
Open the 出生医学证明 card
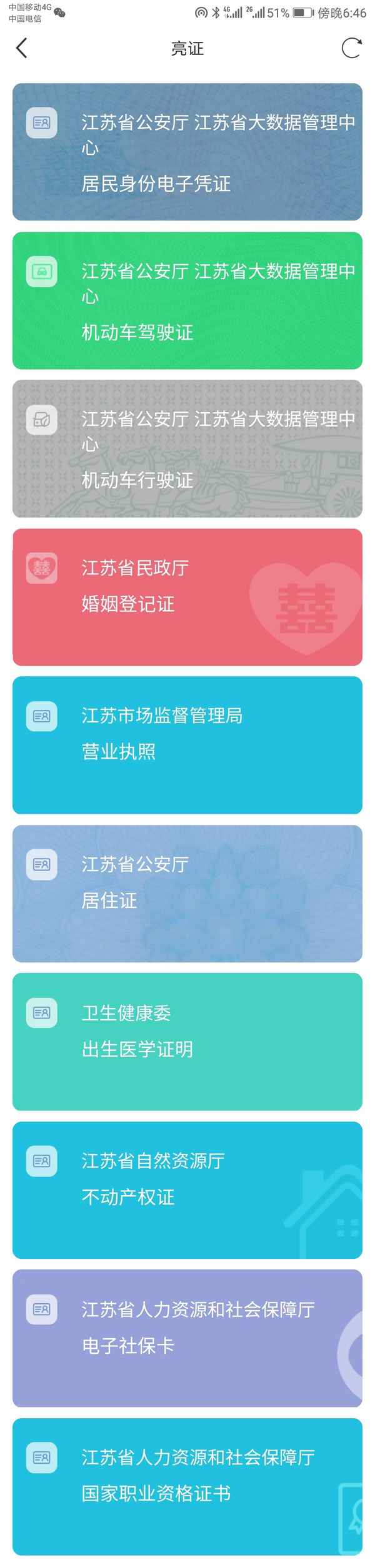(x=187, y=1042)
